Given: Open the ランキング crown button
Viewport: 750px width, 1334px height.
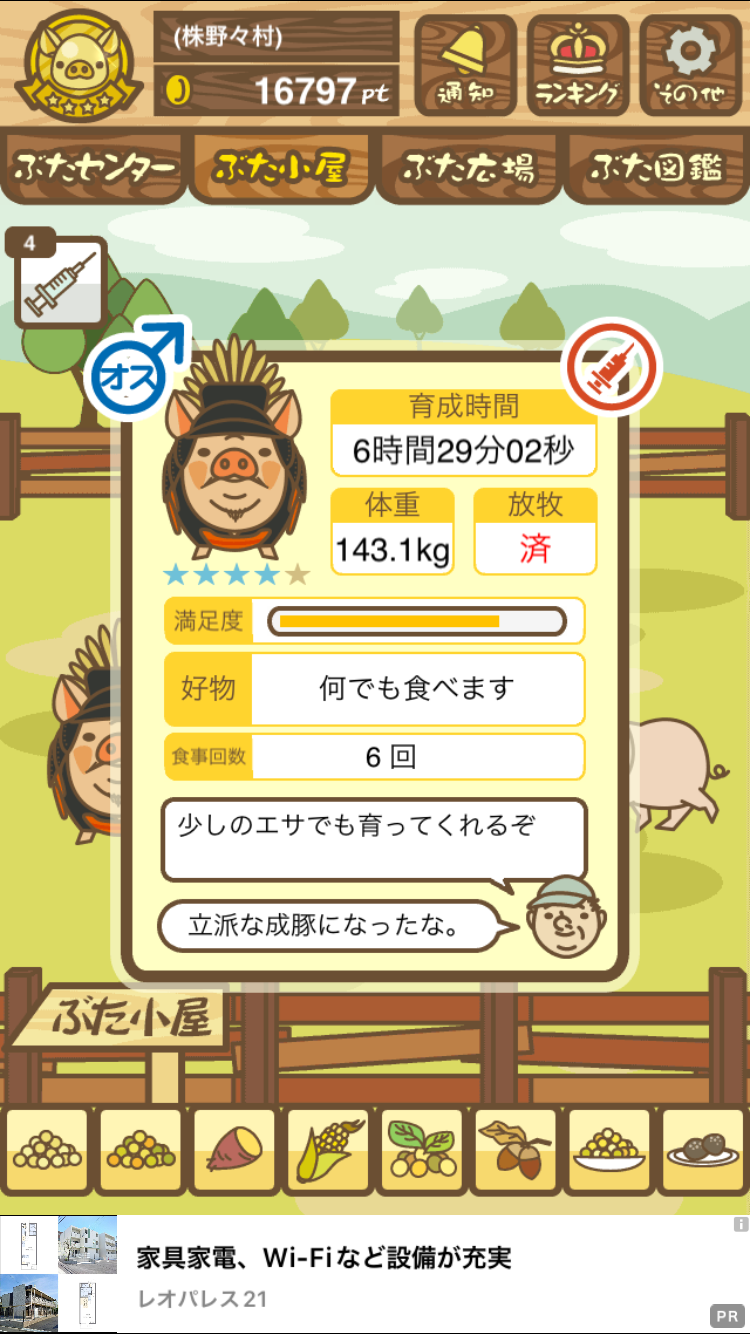Looking at the screenshot, I should click(578, 65).
